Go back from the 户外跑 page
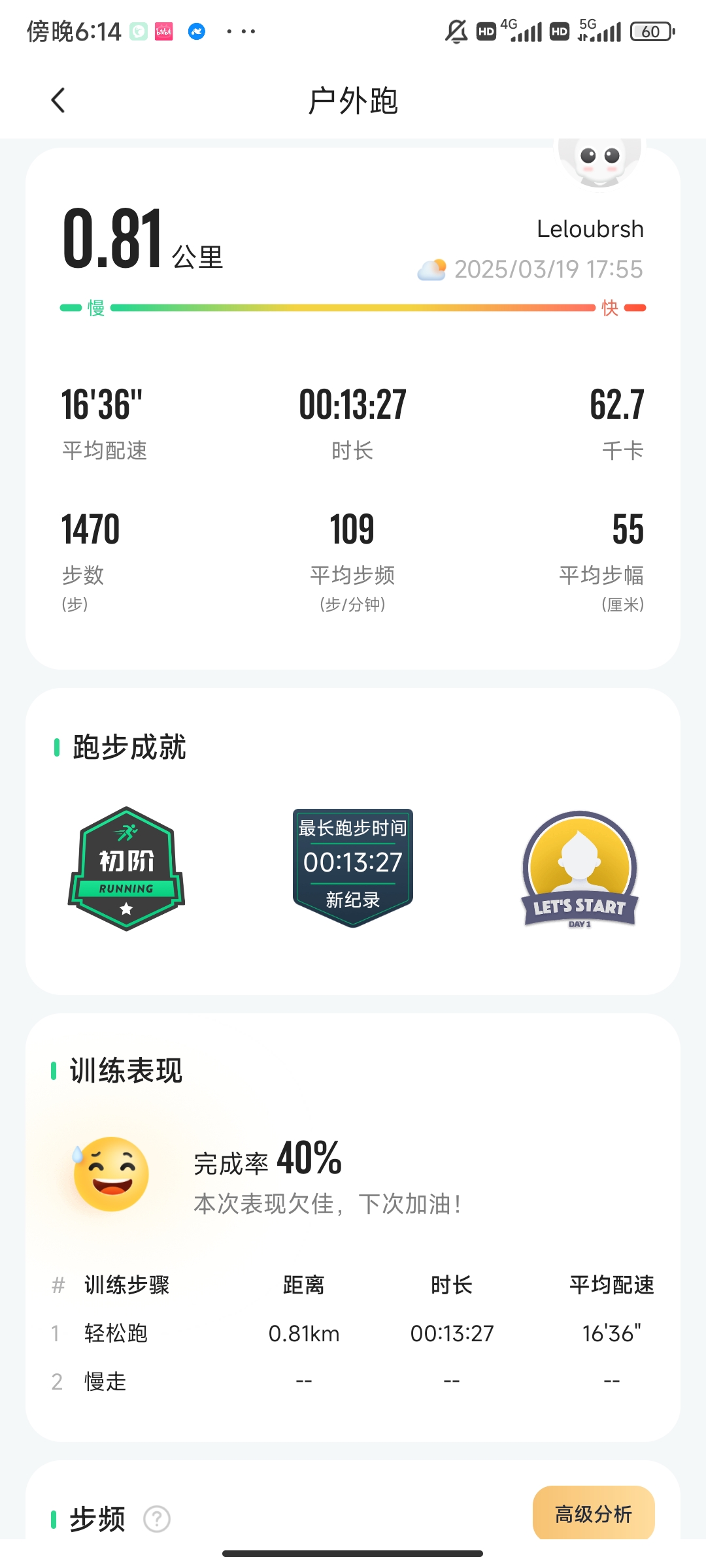 coord(58,101)
